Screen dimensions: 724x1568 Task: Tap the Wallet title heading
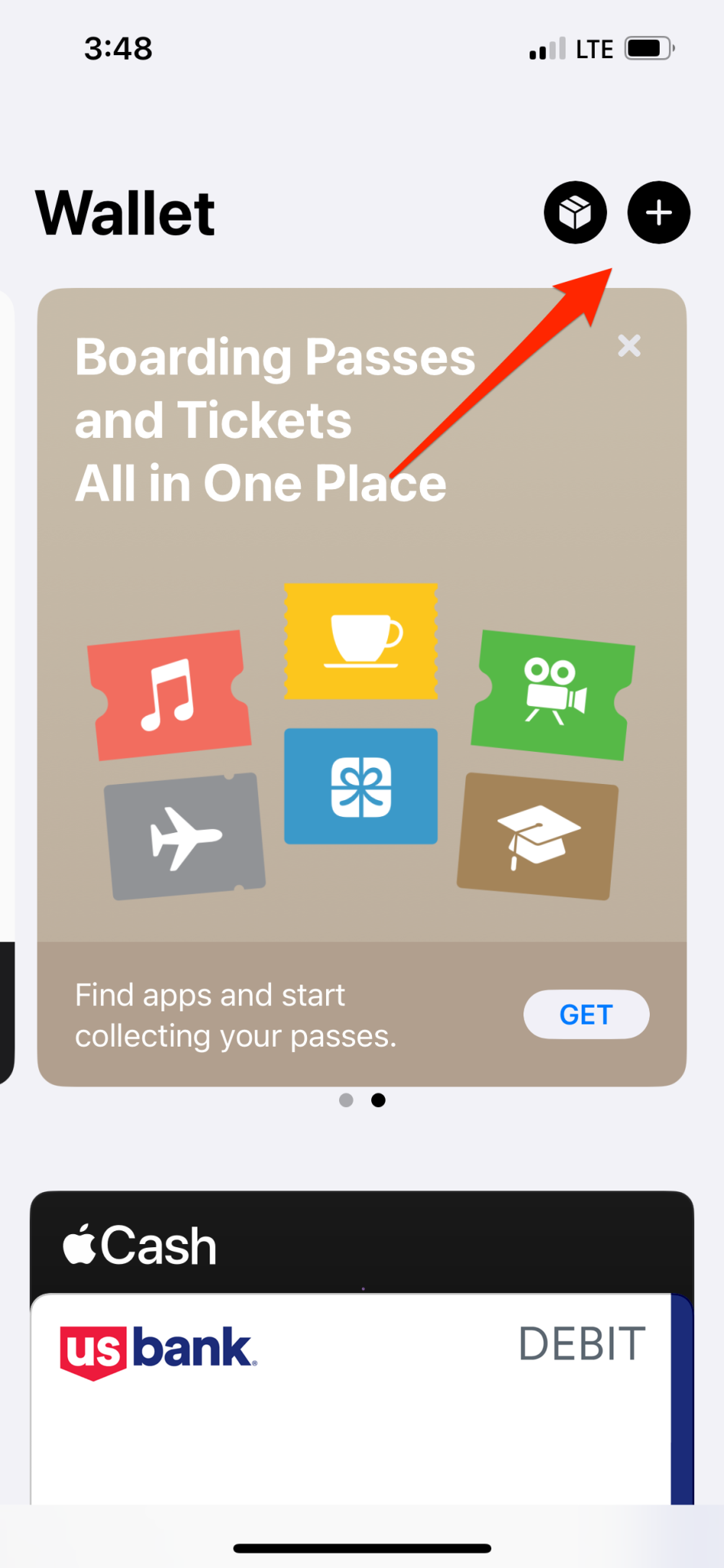tap(125, 213)
